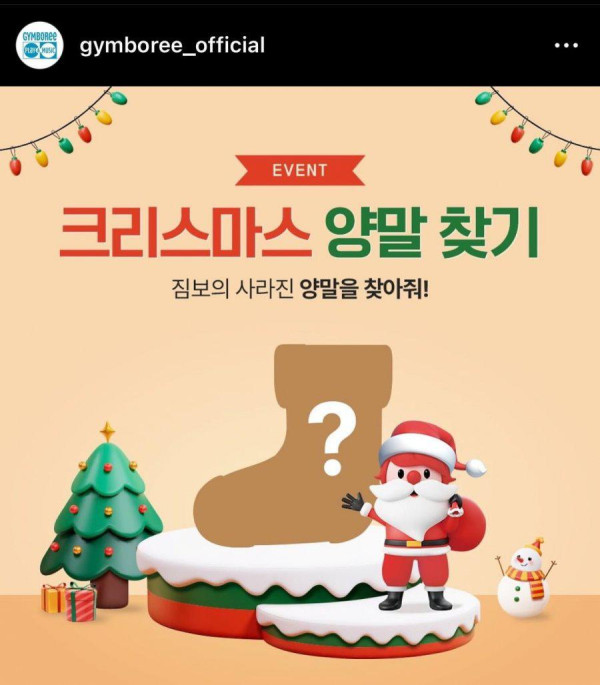
Task: Open gymboree_official profile avatar
Action: (40, 46)
